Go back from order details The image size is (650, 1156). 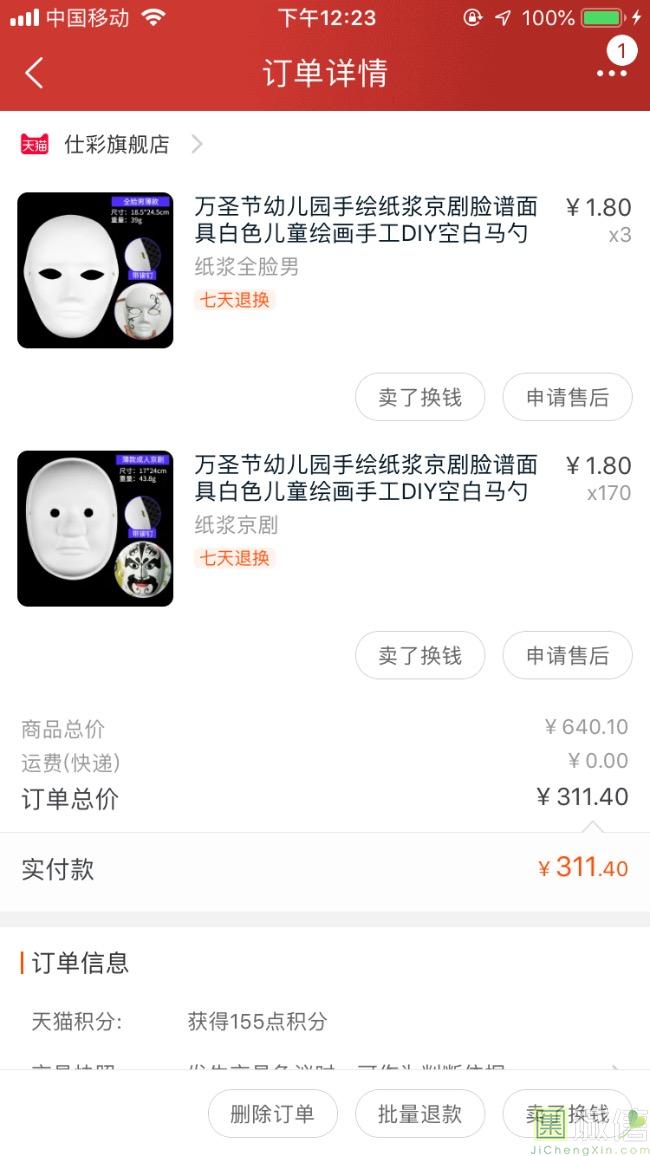34,73
